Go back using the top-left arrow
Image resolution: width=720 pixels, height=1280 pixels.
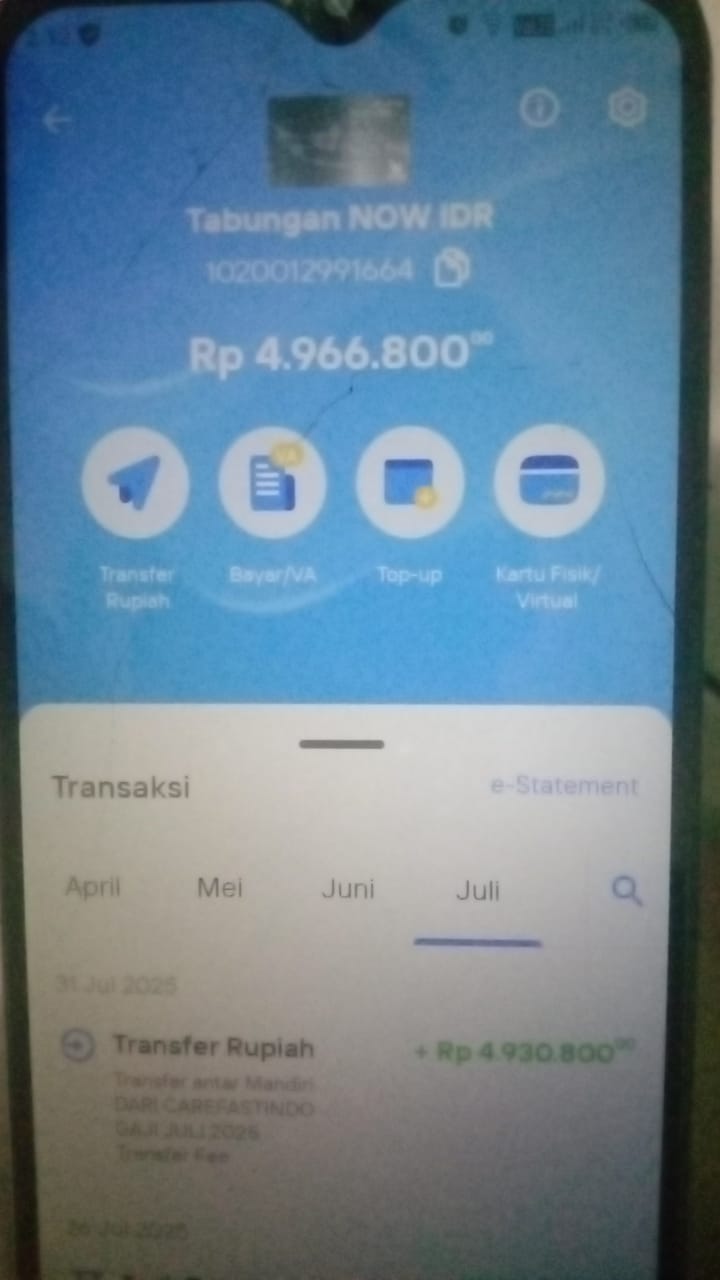[57, 120]
